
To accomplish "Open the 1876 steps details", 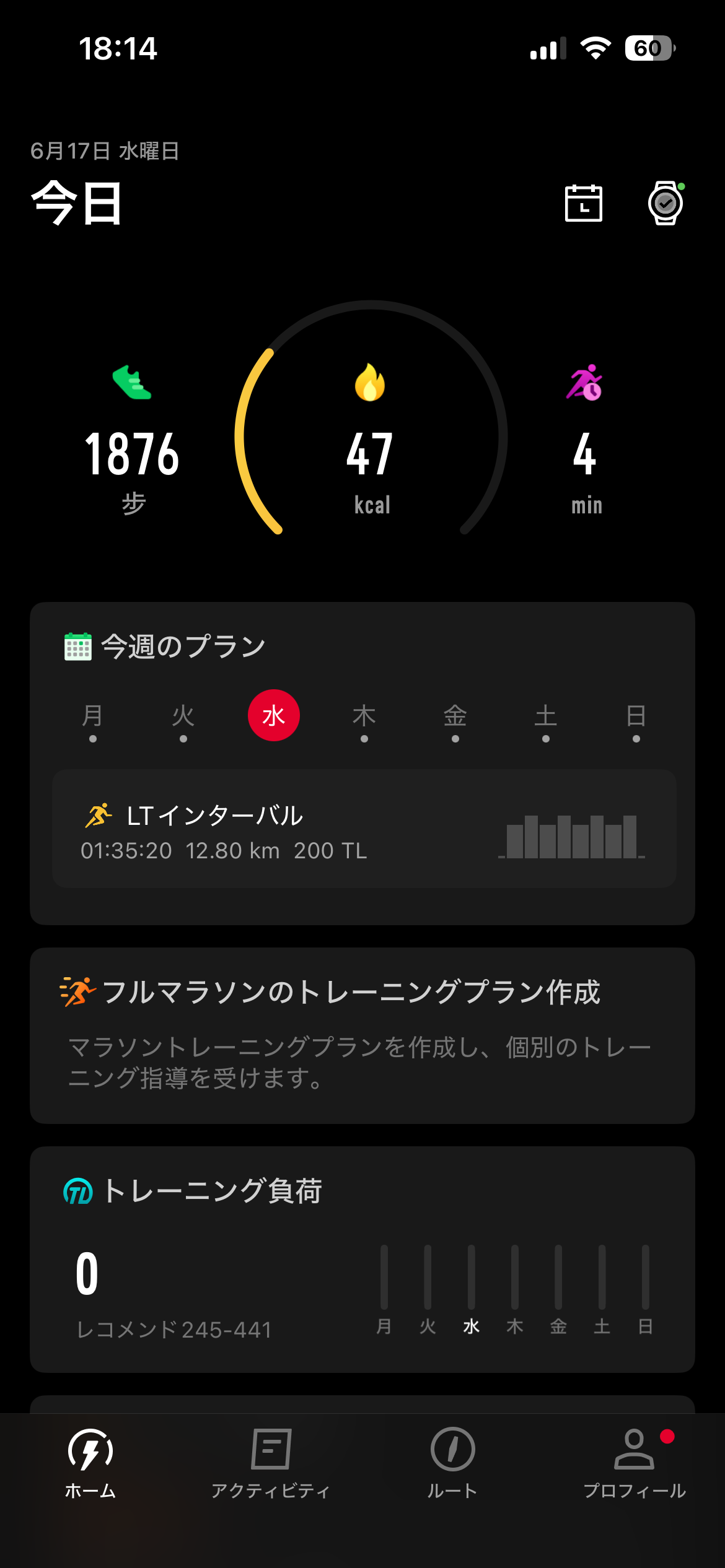I will click(x=132, y=440).
